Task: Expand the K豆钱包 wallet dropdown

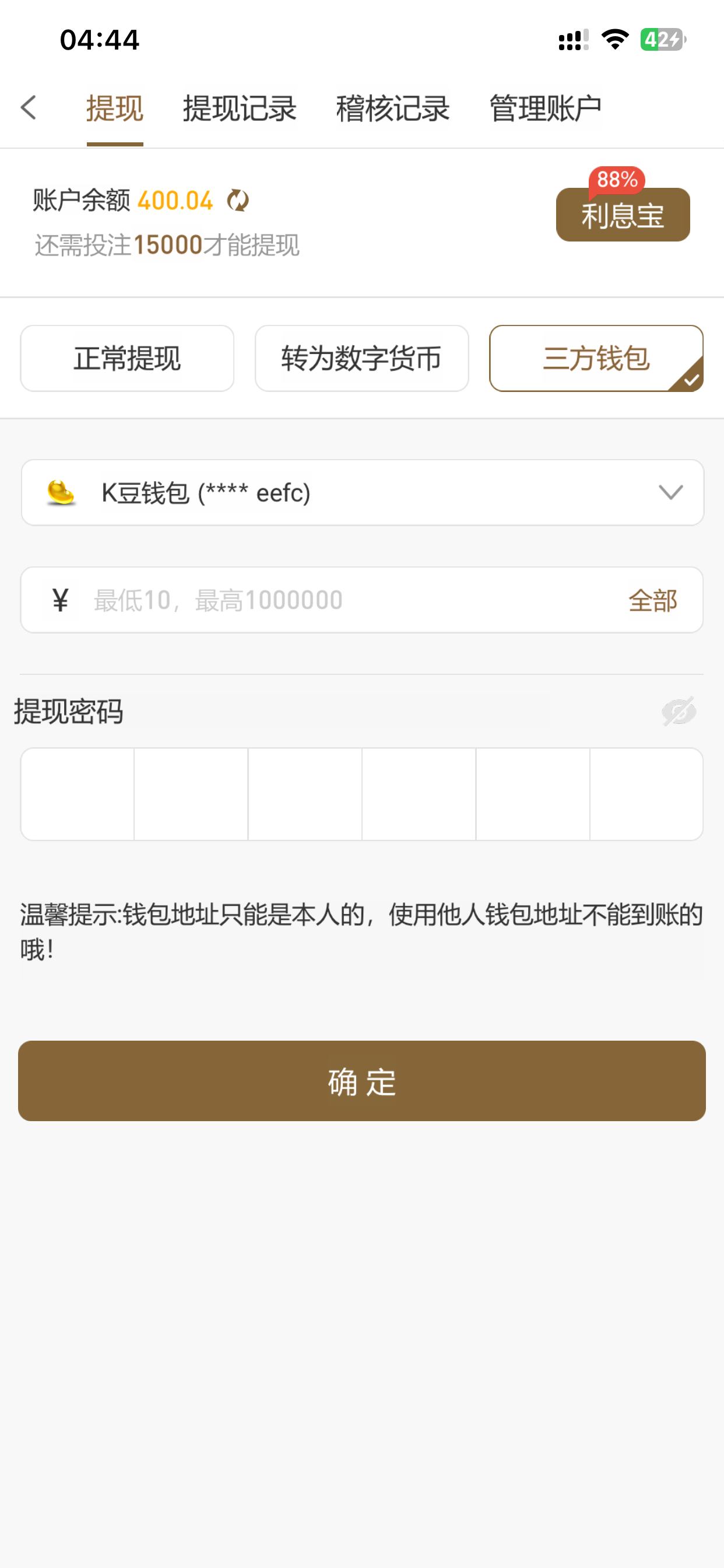Action: click(670, 492)
